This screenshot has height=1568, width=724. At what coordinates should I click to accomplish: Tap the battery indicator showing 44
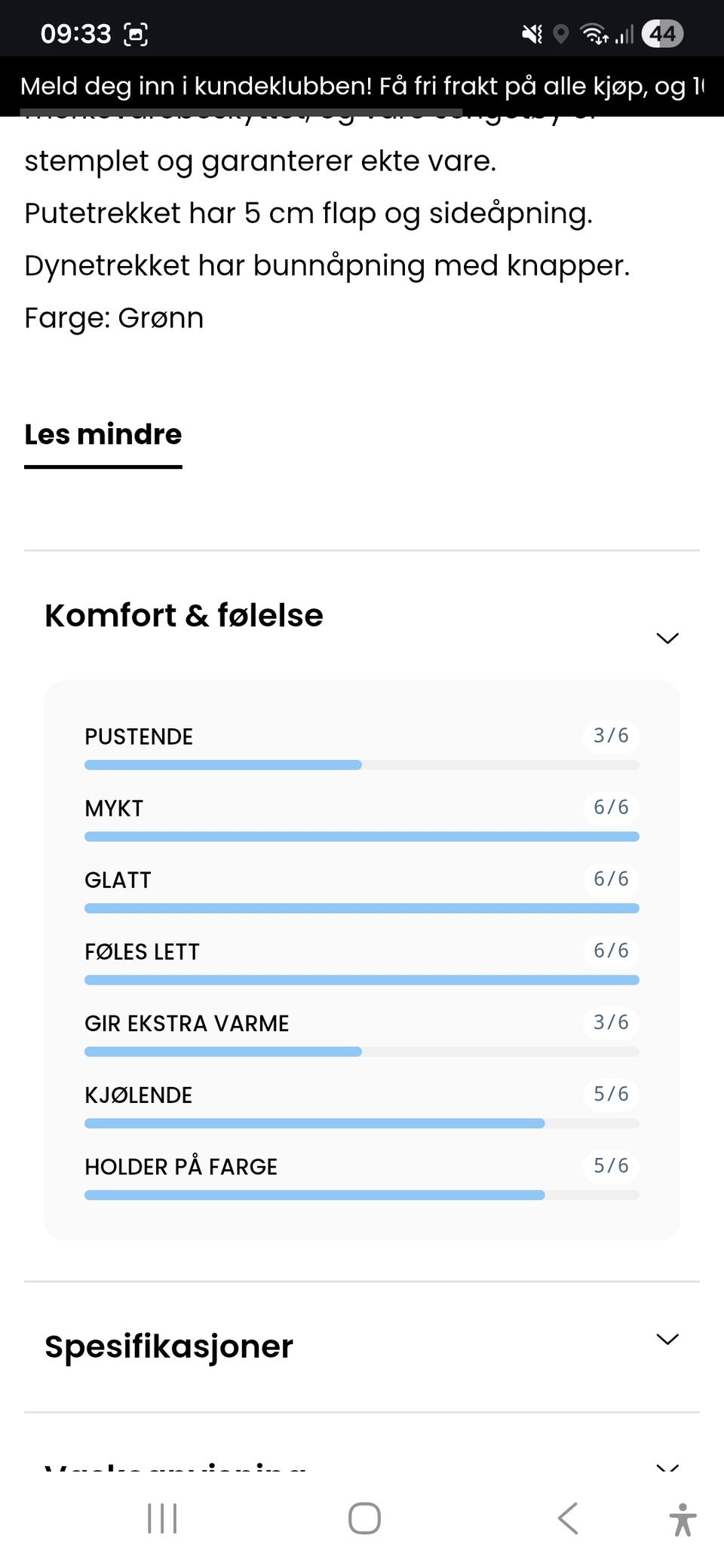point(663,33)
